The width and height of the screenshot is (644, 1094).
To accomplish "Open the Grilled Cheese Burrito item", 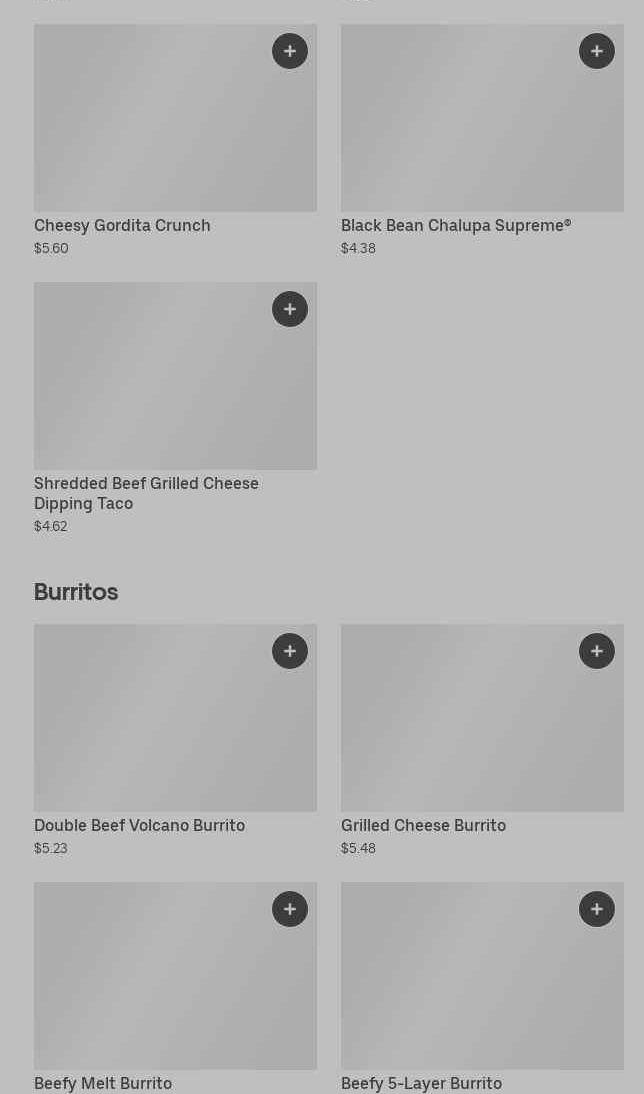I will tap(460, 730).
